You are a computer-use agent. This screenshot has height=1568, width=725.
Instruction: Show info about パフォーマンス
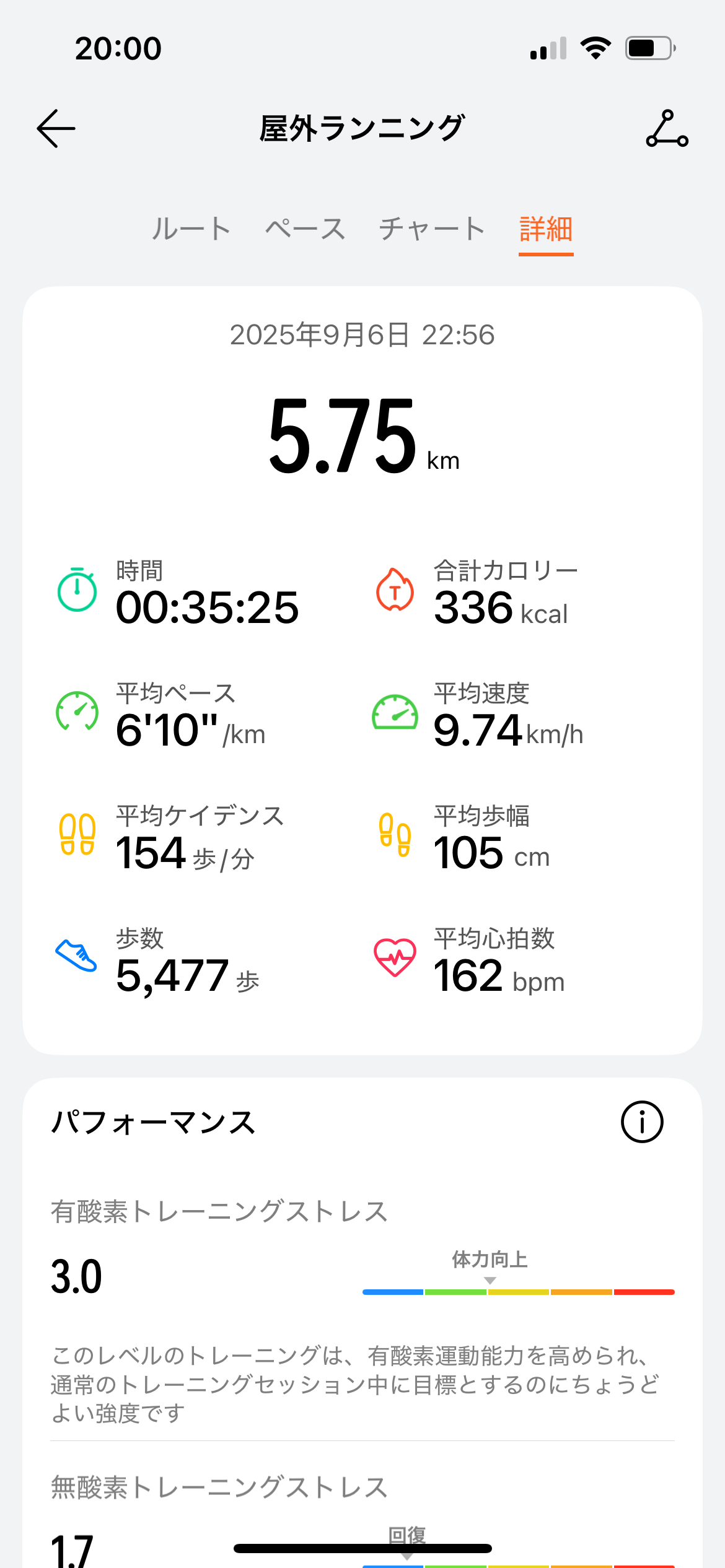(x=642, y=1122)
